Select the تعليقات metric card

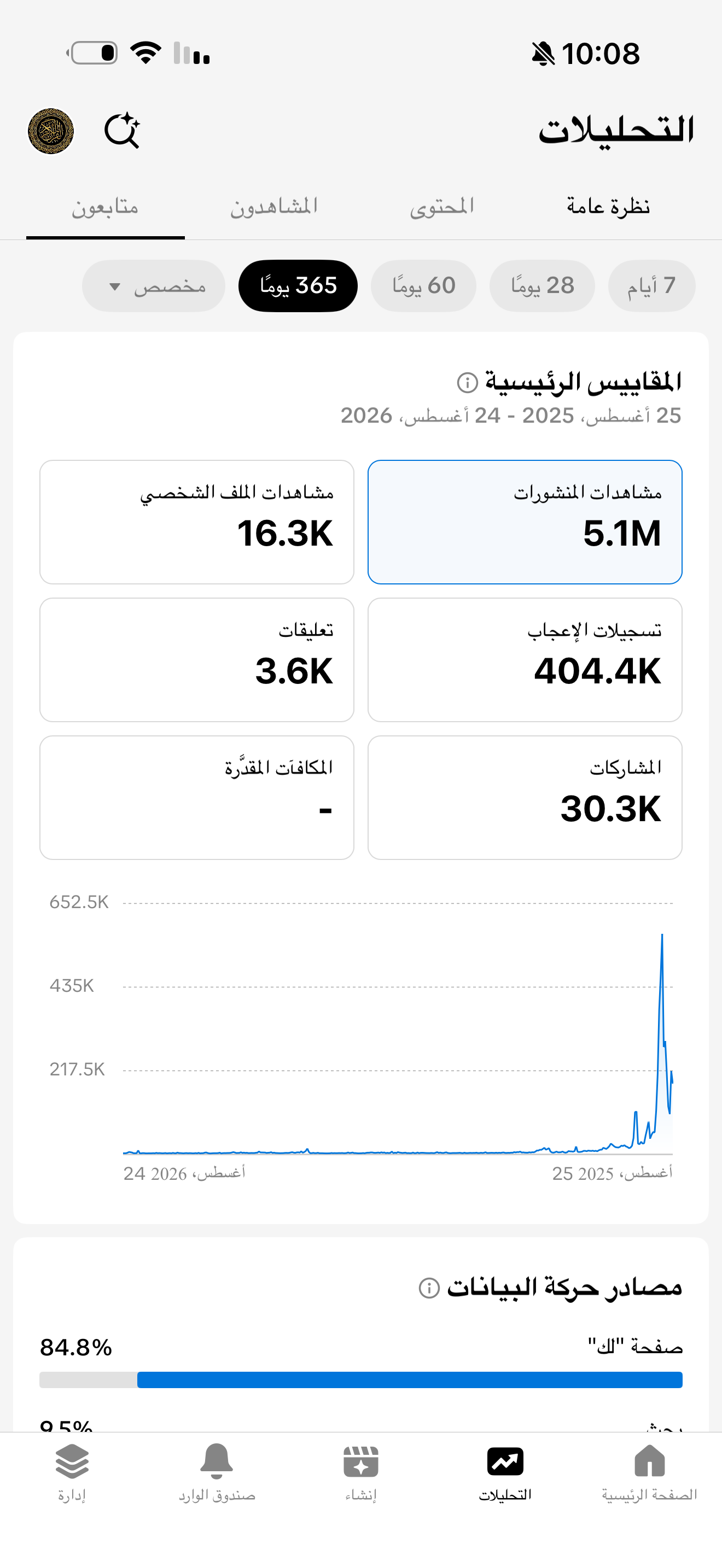coord(196,660)
